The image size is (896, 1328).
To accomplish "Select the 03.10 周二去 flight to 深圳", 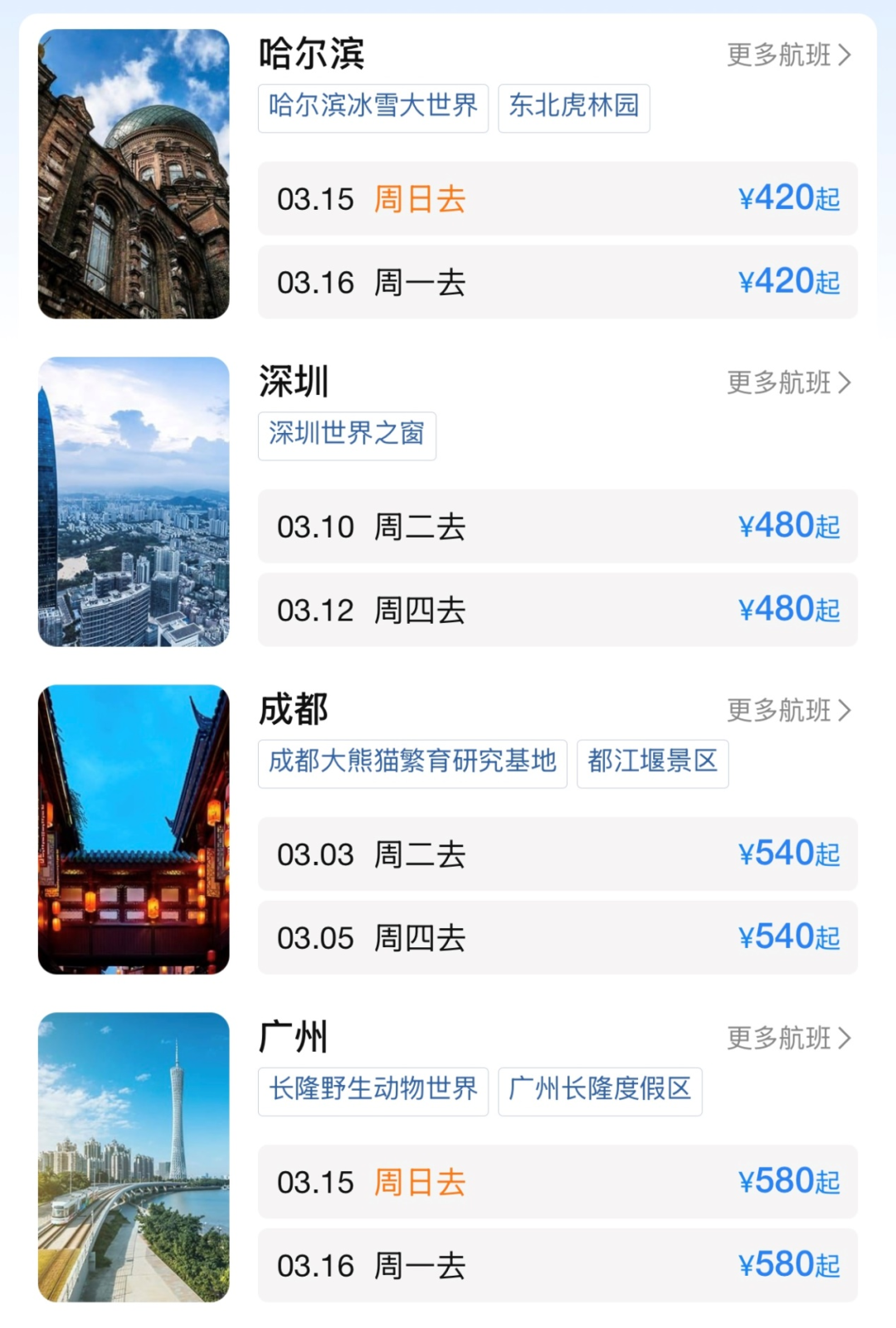I will 558,527.
